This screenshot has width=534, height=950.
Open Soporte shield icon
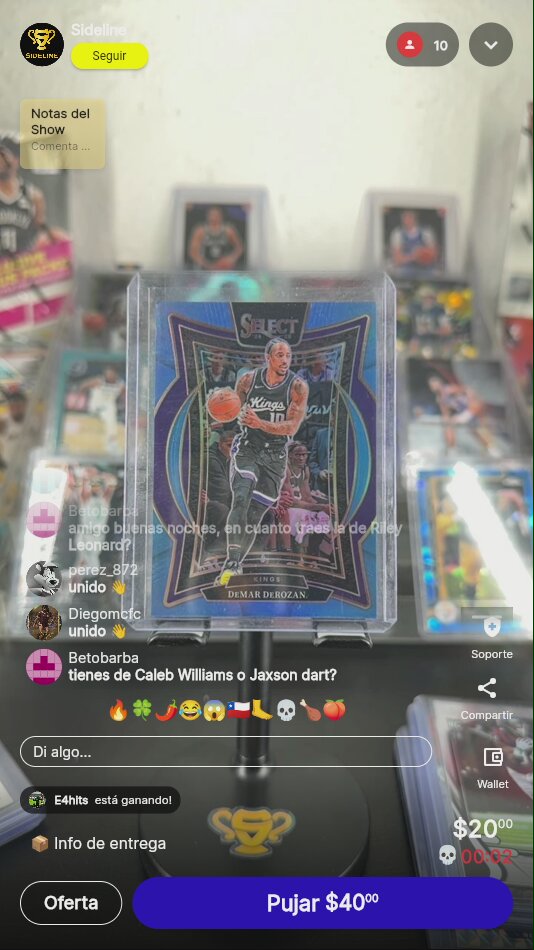pos(492,627)
